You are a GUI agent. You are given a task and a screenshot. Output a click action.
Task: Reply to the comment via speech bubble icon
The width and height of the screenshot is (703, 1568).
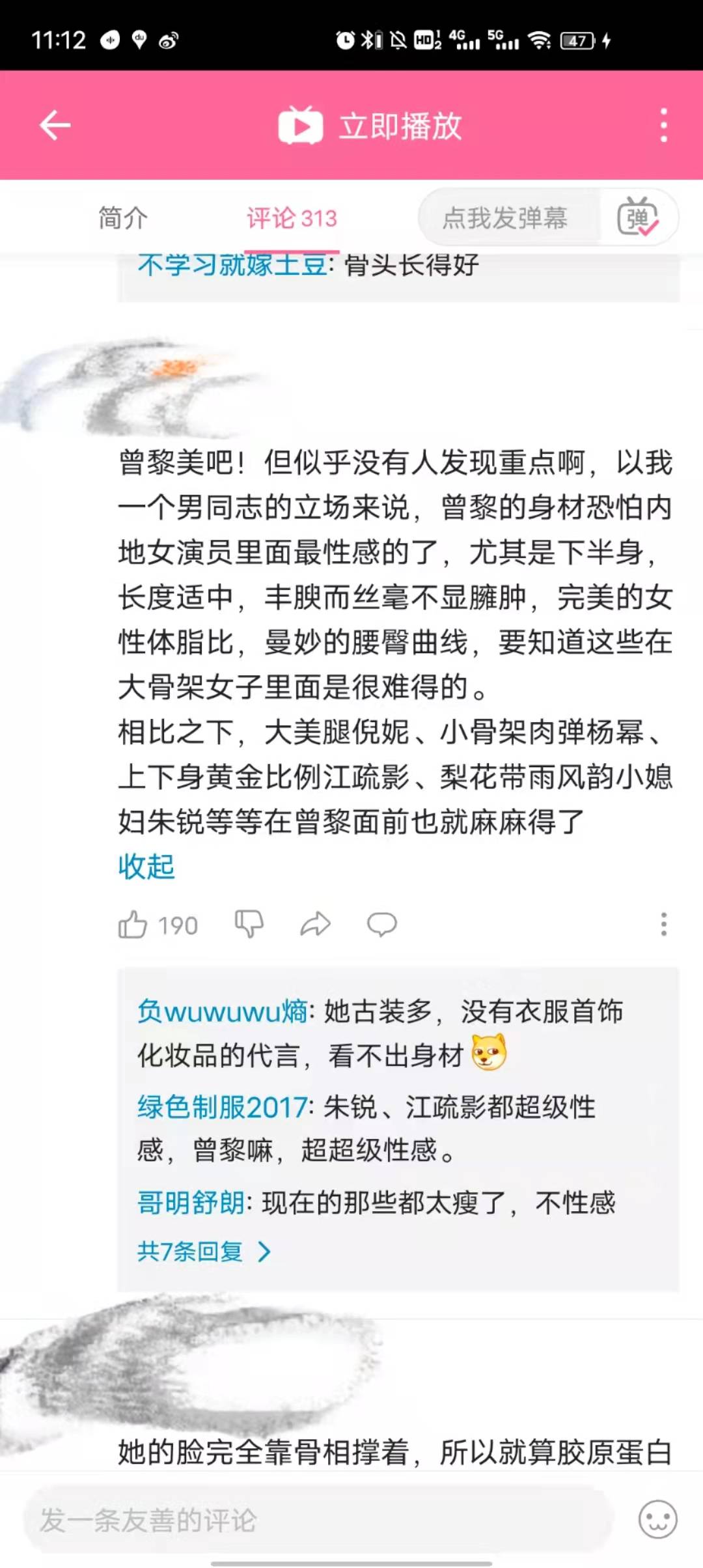[382, 924]
